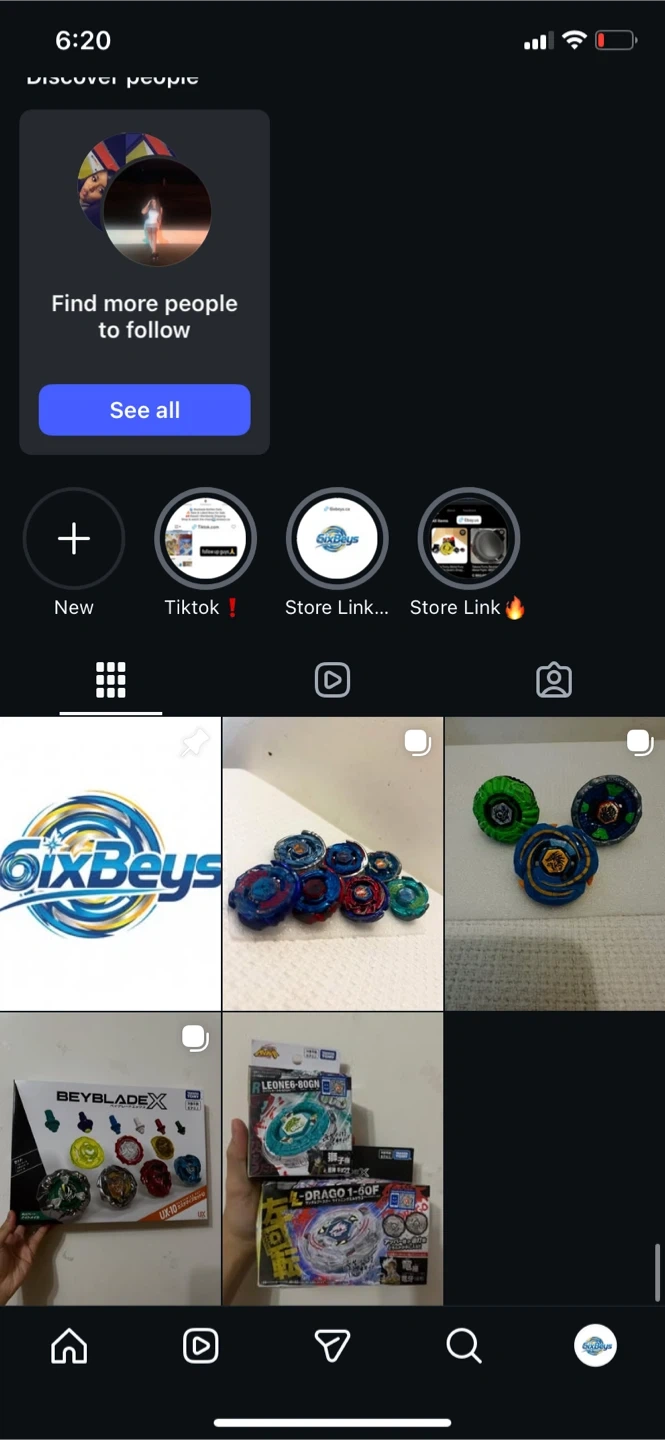Switch to the tagged photos tab
This screenshot has width=665, height=1440.
tap(553, 680)
